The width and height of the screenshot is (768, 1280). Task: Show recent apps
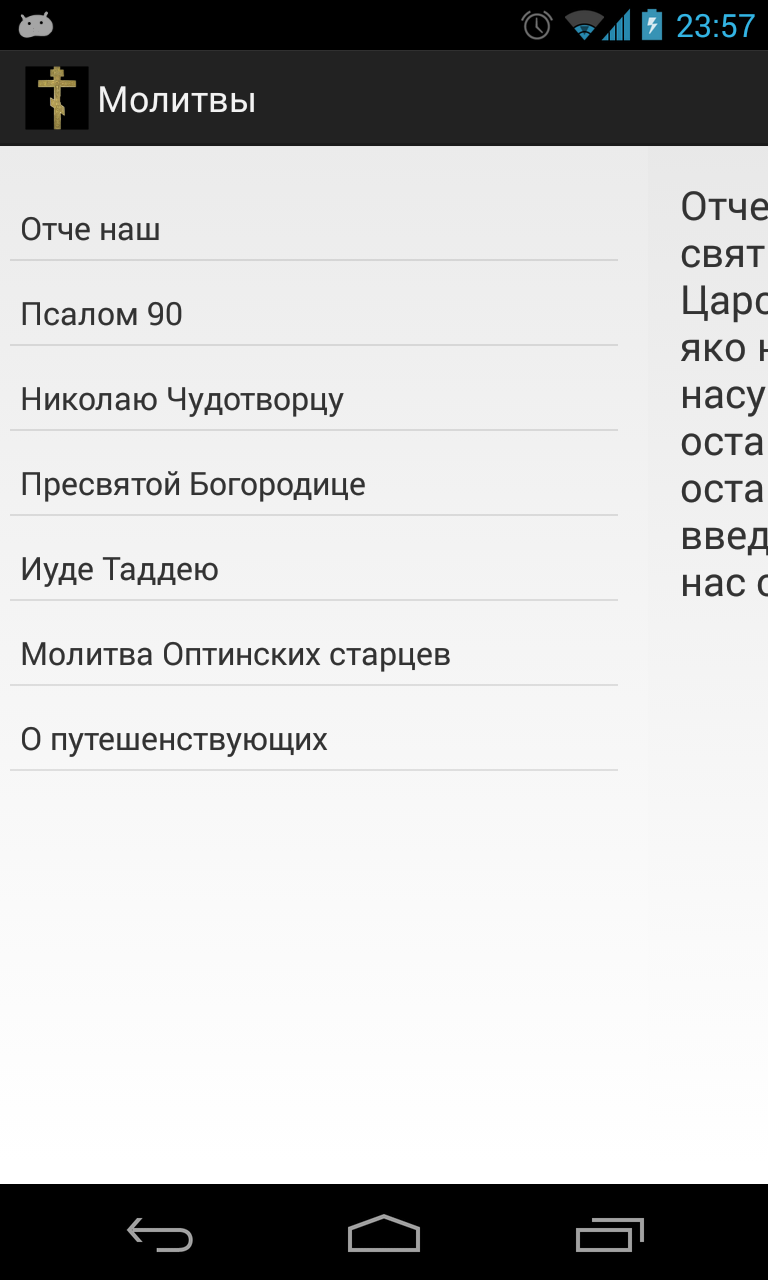(x=609, y=1234)
